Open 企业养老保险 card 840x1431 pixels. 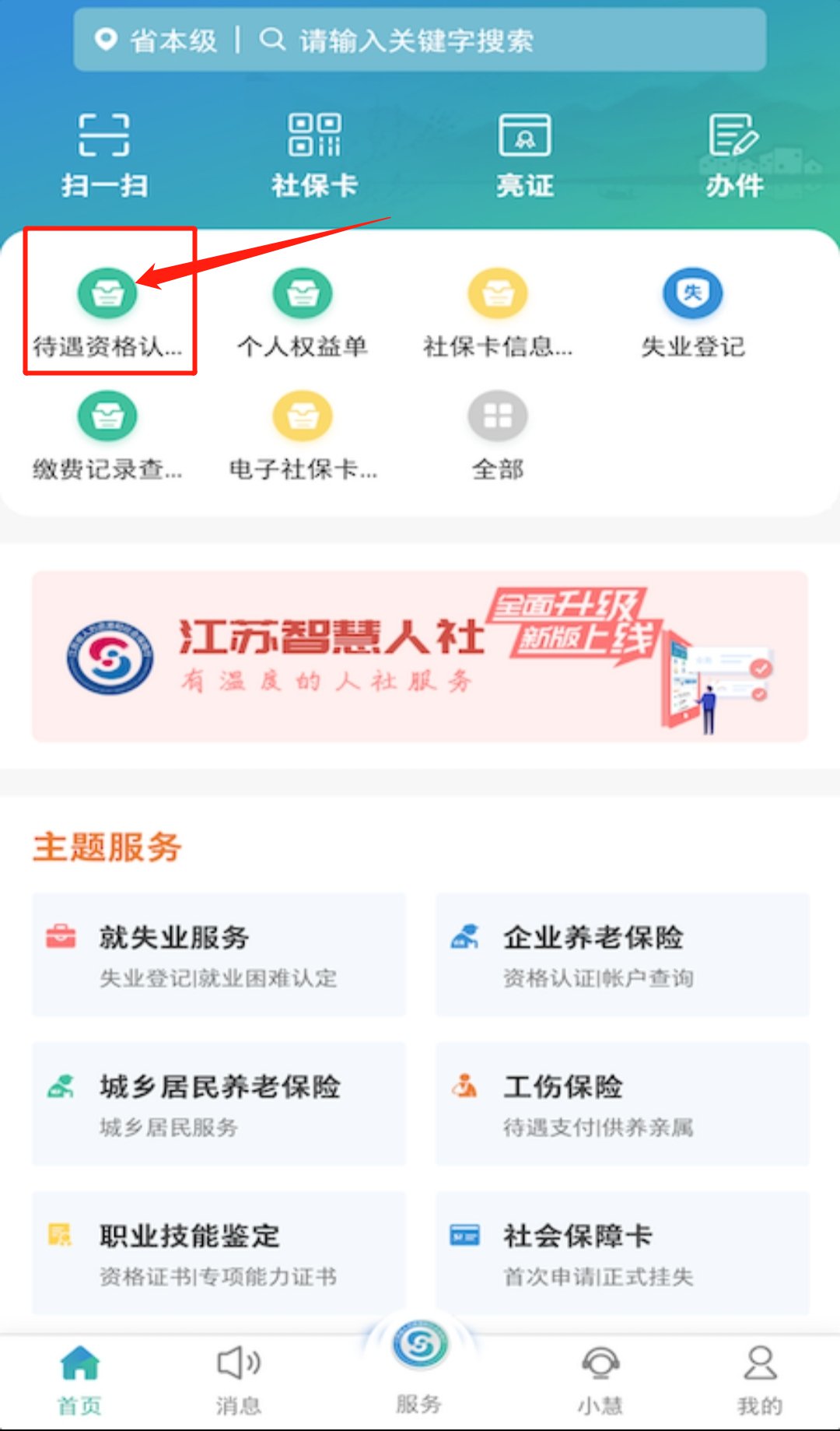[622, 954]
